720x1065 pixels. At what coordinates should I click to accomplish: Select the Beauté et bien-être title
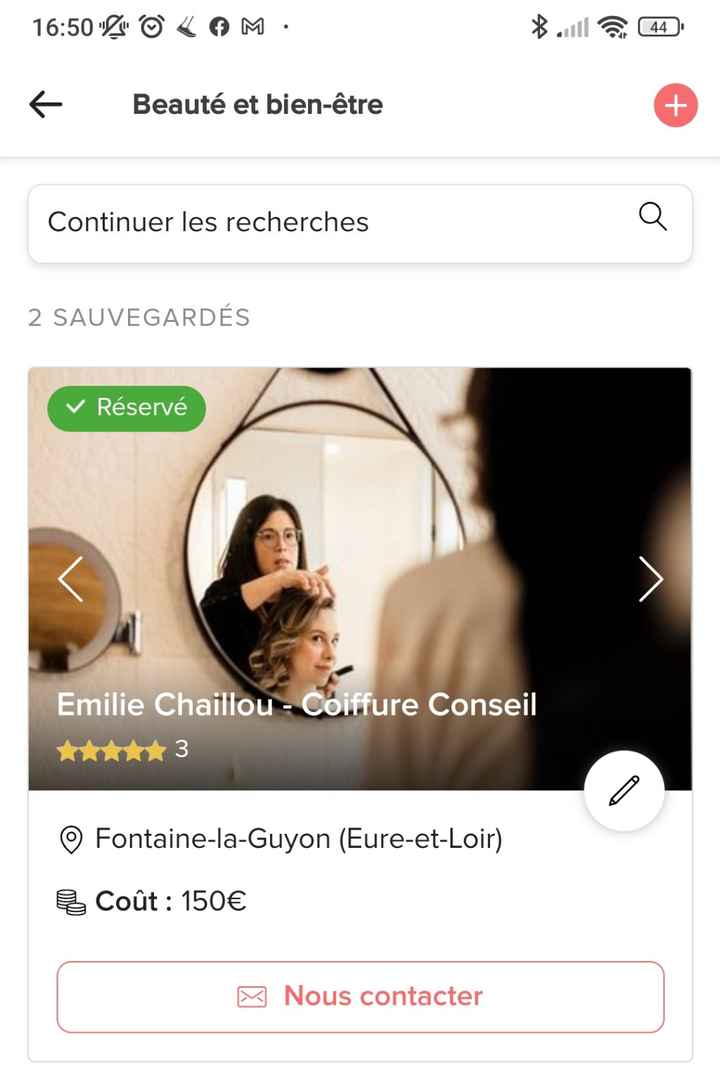click(257, 104)
